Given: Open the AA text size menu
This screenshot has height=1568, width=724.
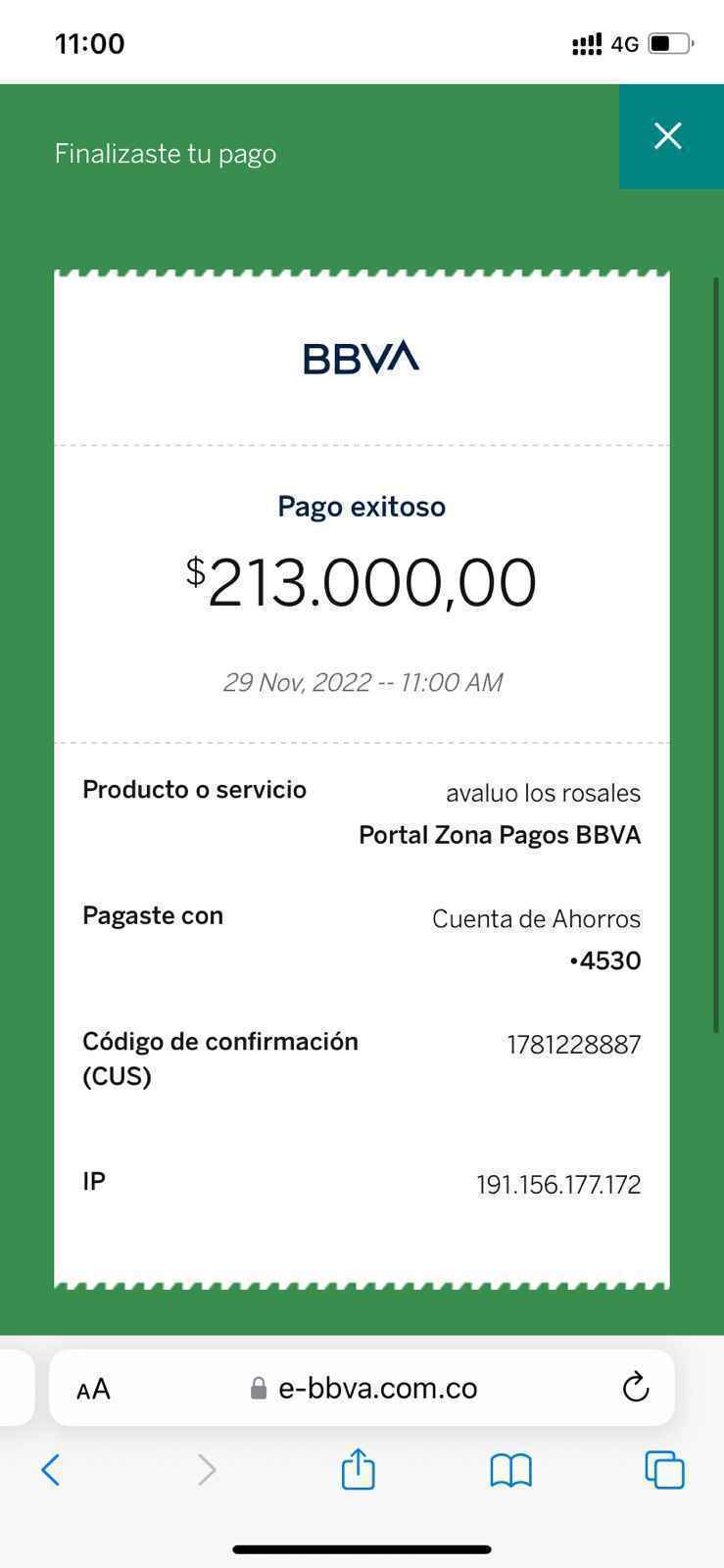Looking at the screenshot, I should [94, 1389].
